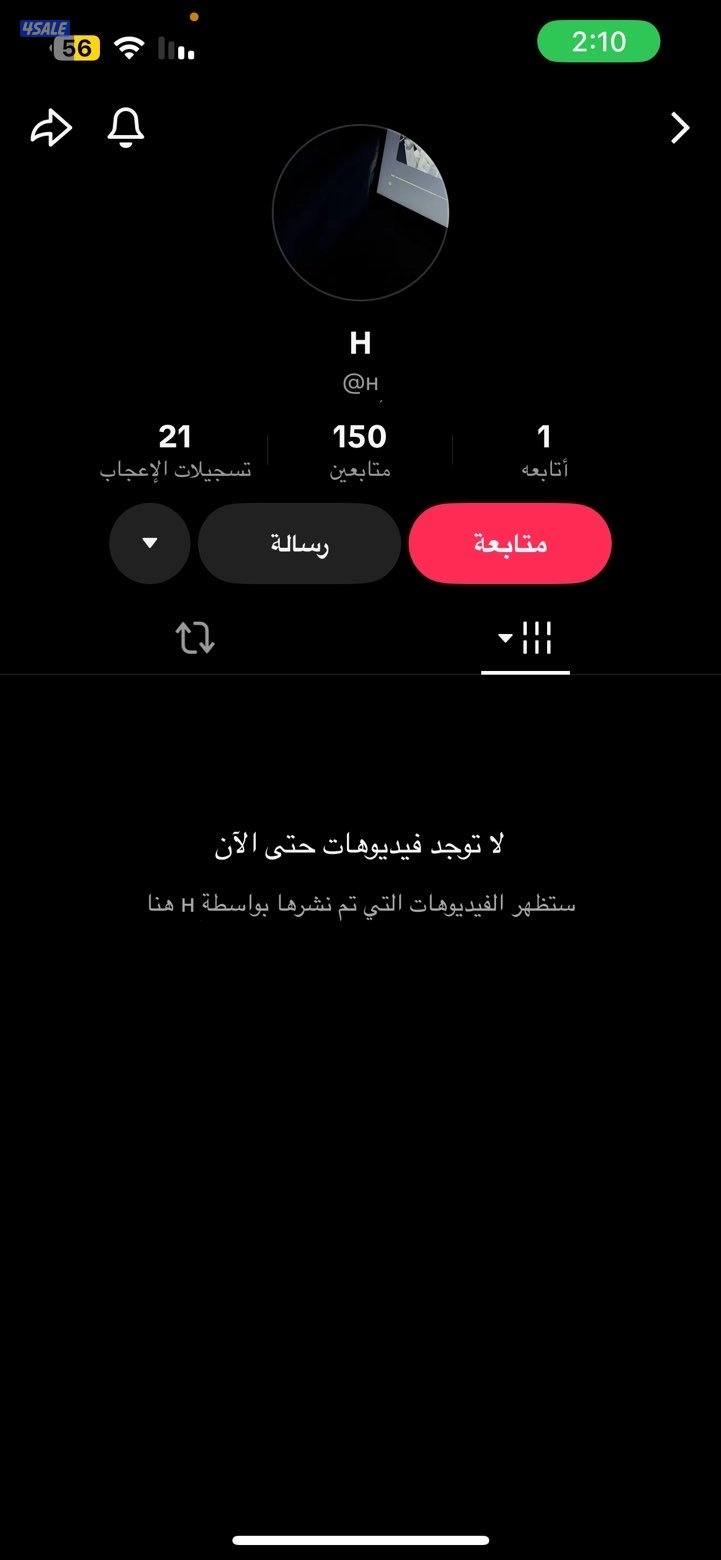Open the Reposts tab icon
Viewport: 721px width, 1560px height.
(196, 637)
